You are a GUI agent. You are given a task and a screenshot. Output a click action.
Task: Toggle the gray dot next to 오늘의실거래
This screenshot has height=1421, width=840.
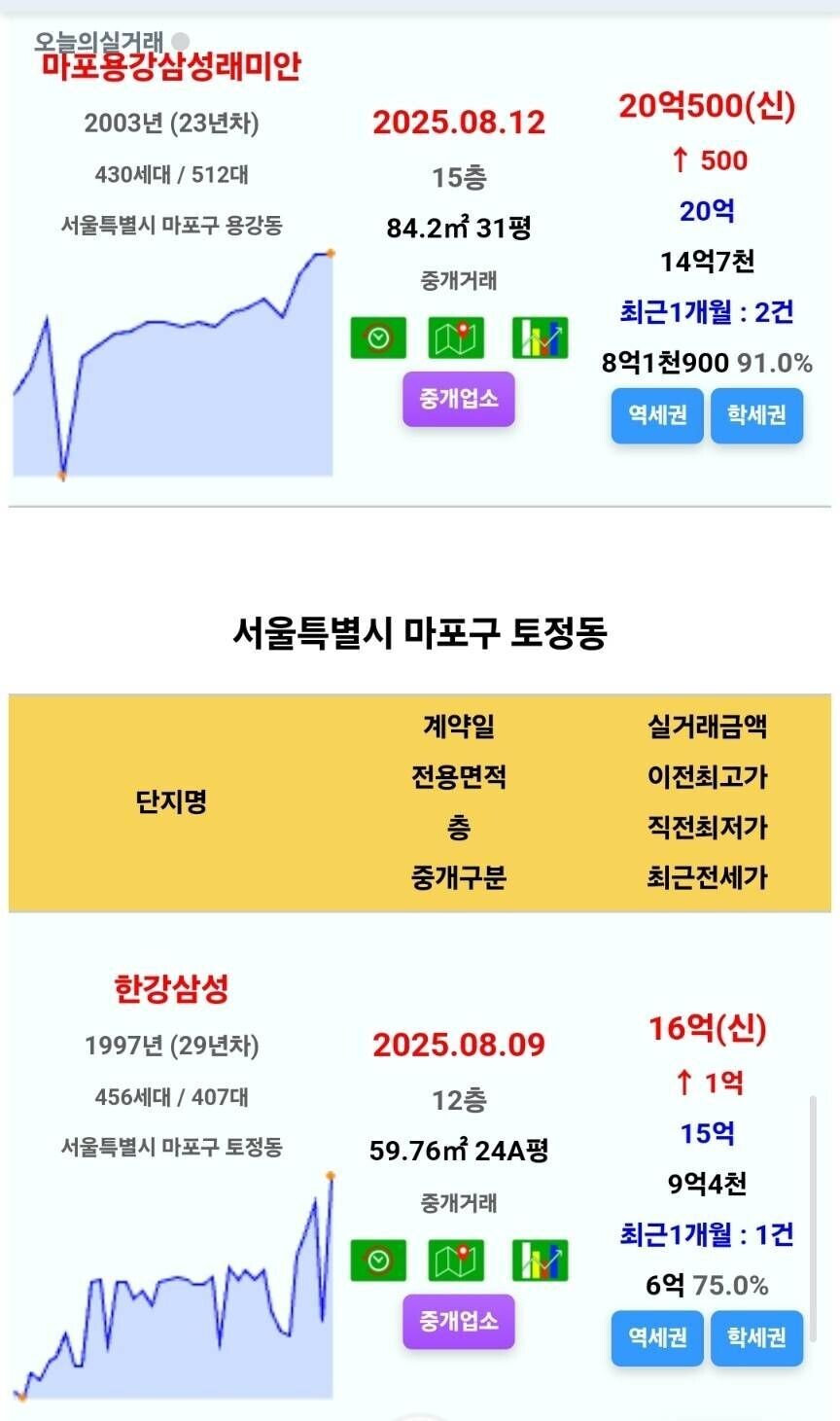coord(177,40)
